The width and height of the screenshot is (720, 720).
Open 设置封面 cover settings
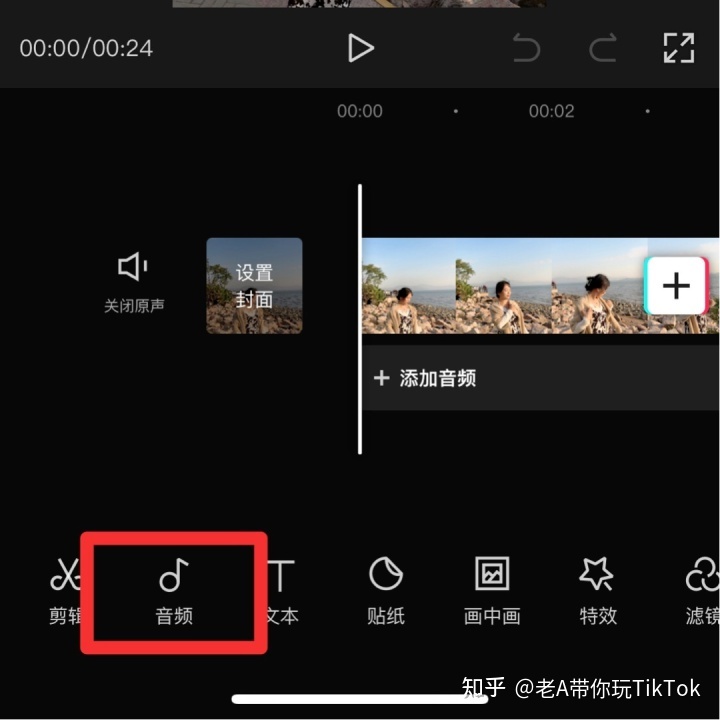pyautogui.click(x=254, y=285)
